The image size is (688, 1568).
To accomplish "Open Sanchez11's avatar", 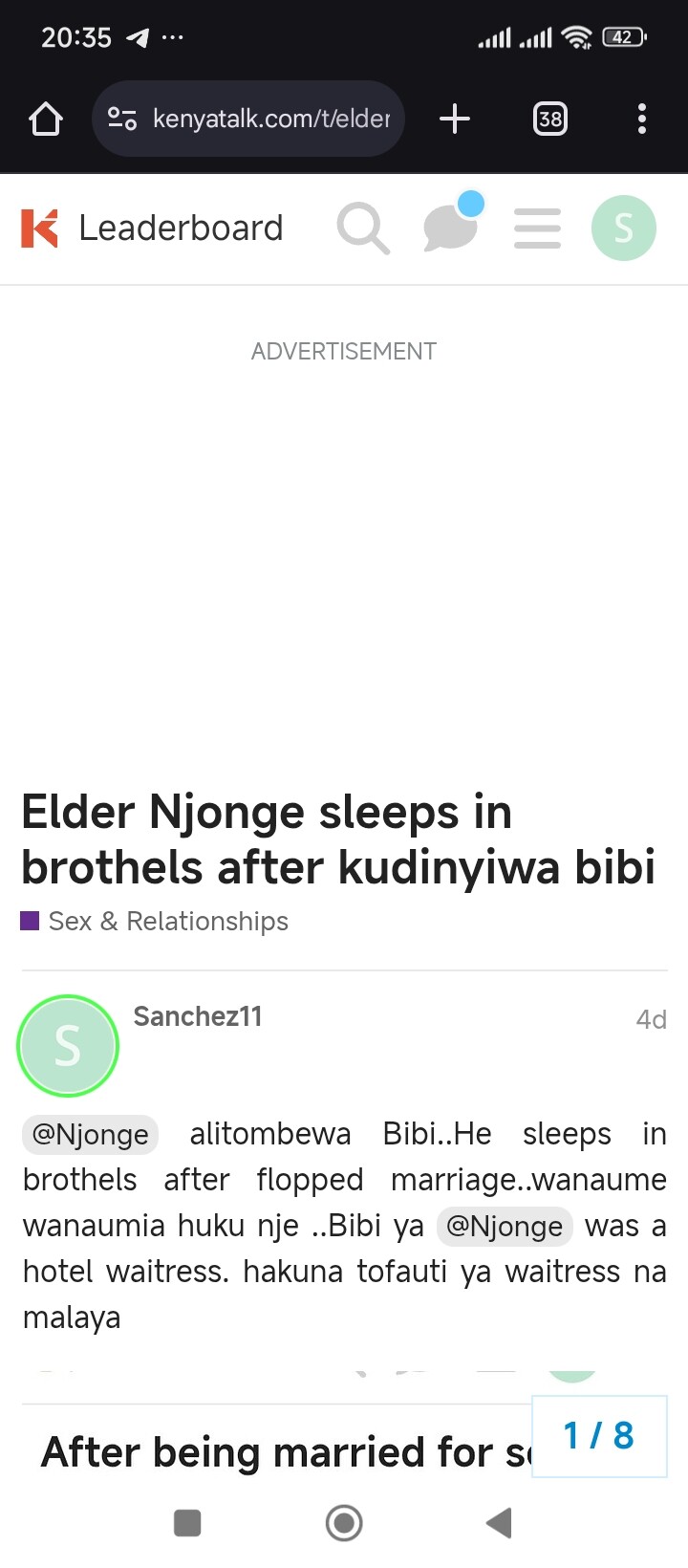I will point(67,1046).
